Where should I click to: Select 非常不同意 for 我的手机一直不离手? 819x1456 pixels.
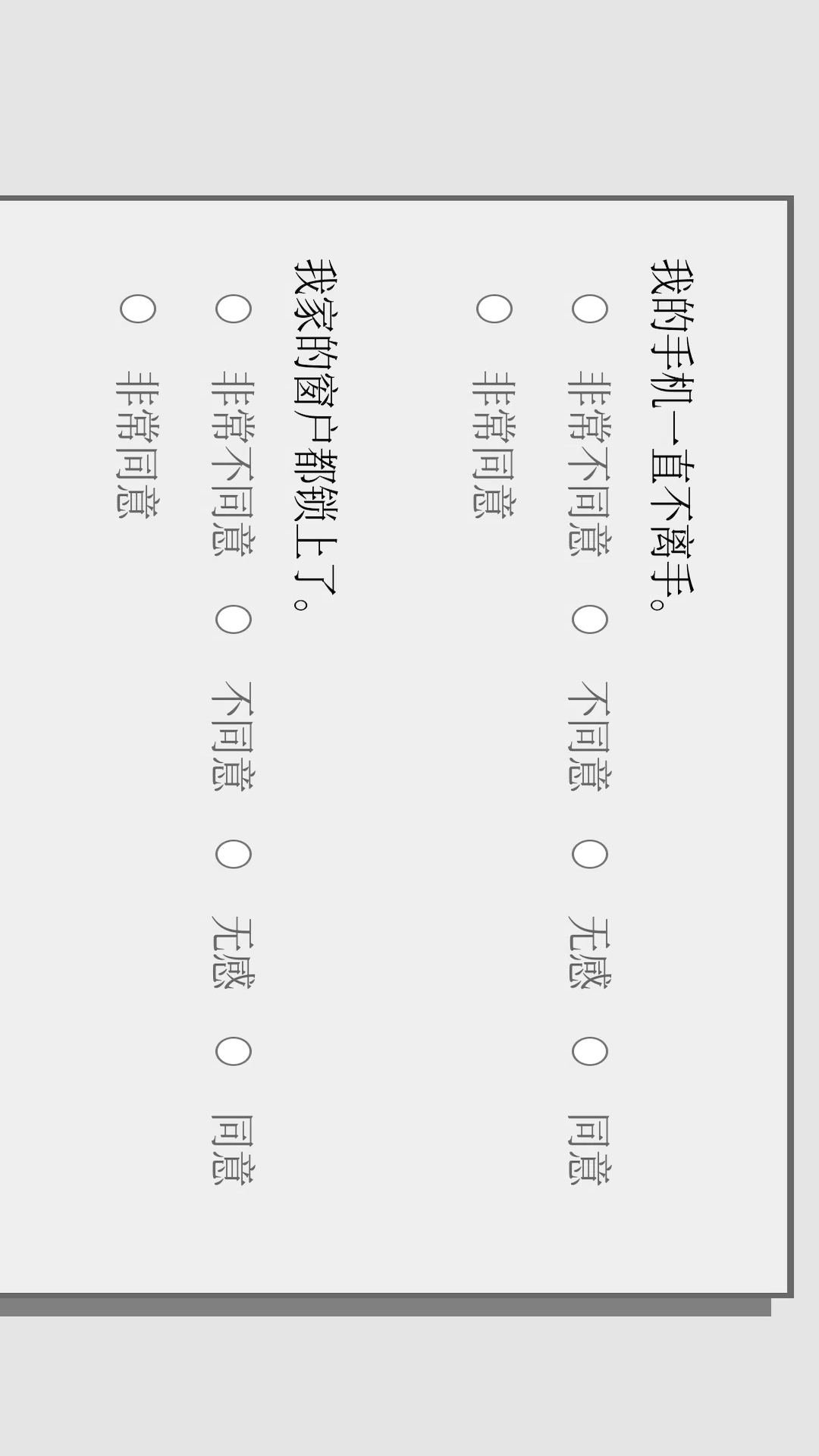[589, 309]
